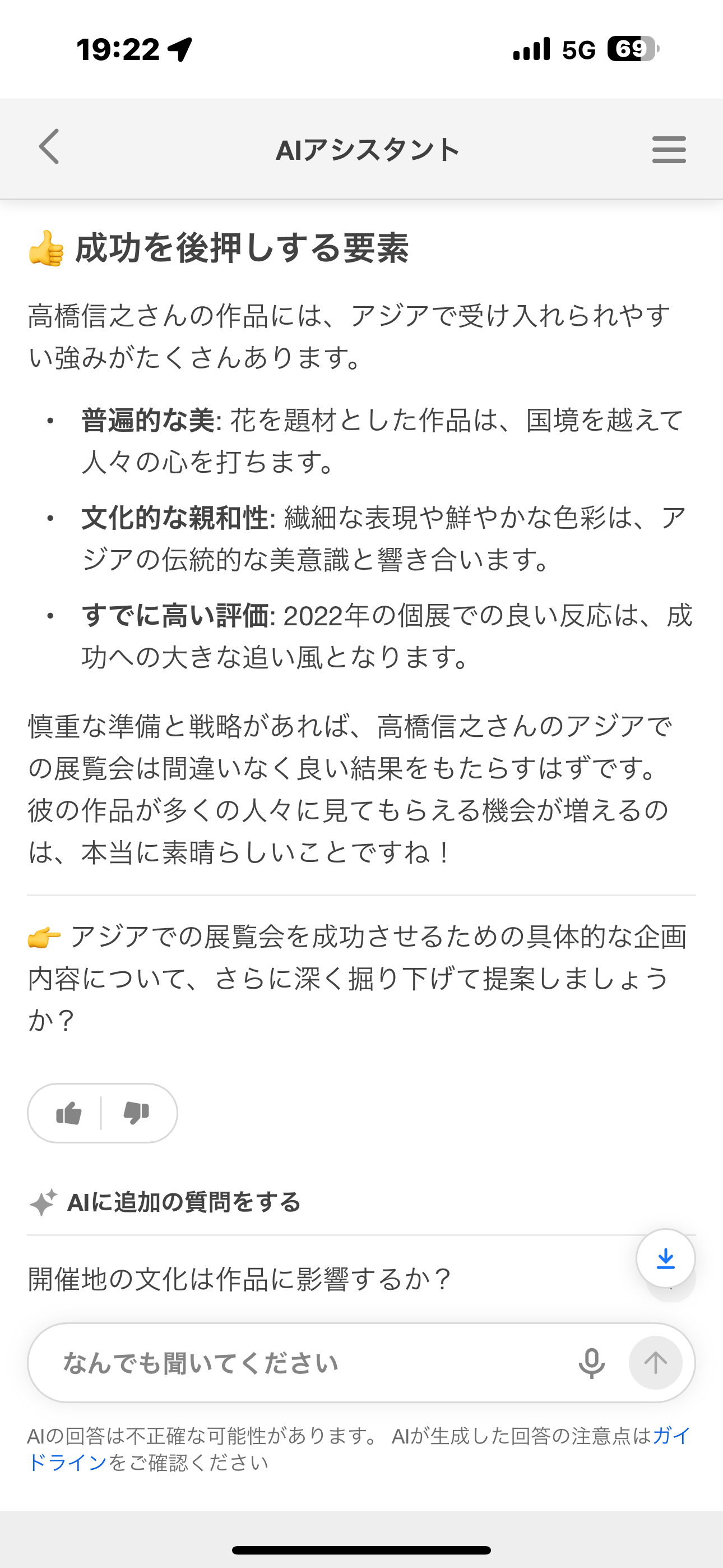Send the message with the up-arrow button
This screenshot has width=723, height=1568.
pyautogui.click(x=655, y=1363)
